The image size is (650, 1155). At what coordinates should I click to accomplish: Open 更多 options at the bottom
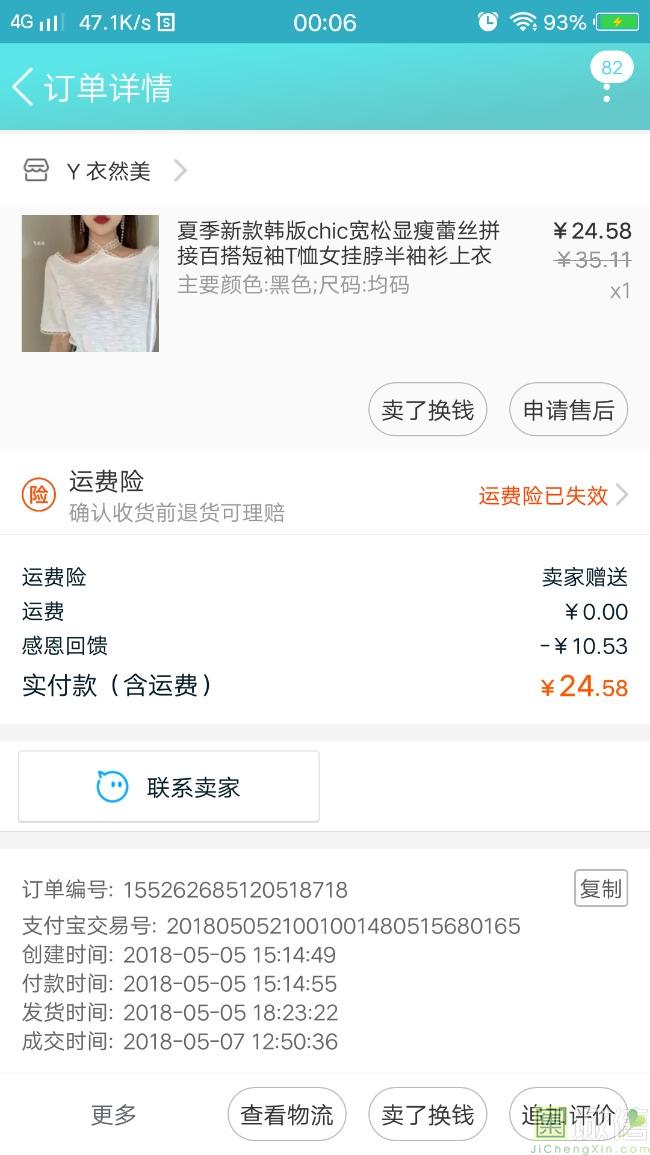pos(113,1114)
